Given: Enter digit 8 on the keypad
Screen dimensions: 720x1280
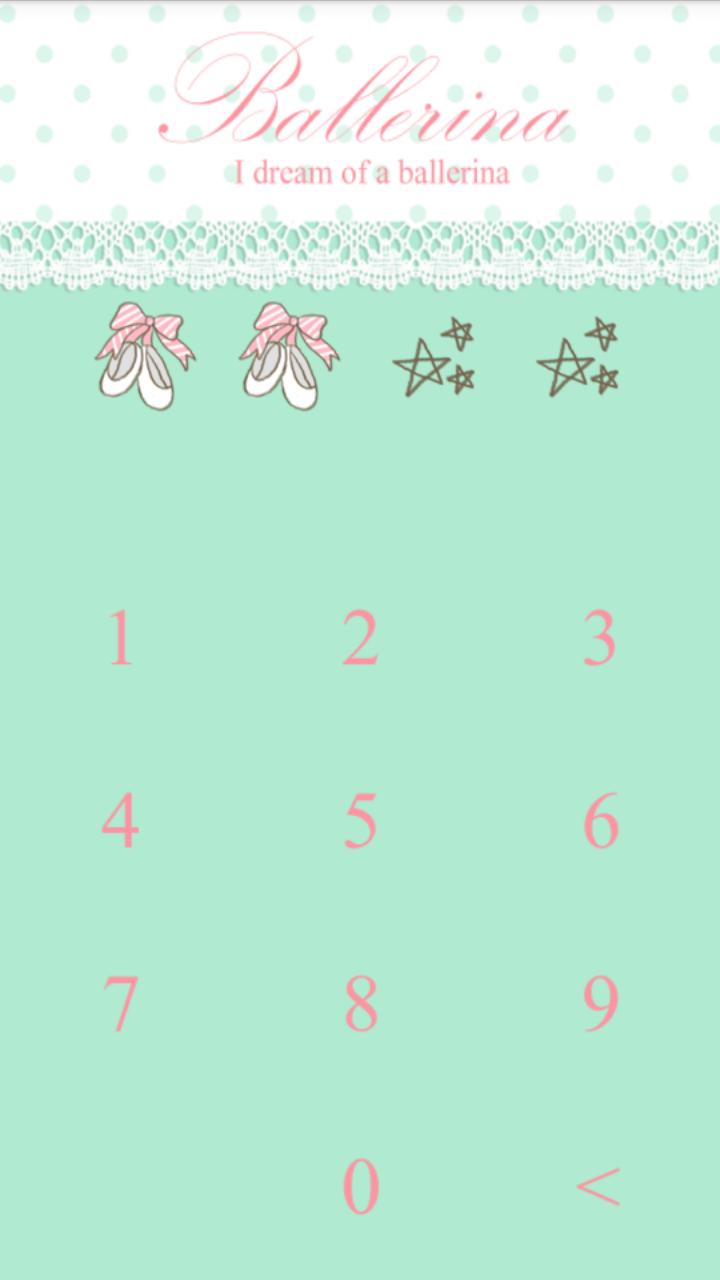Looking at the screenshot, I should [360, 1002].
